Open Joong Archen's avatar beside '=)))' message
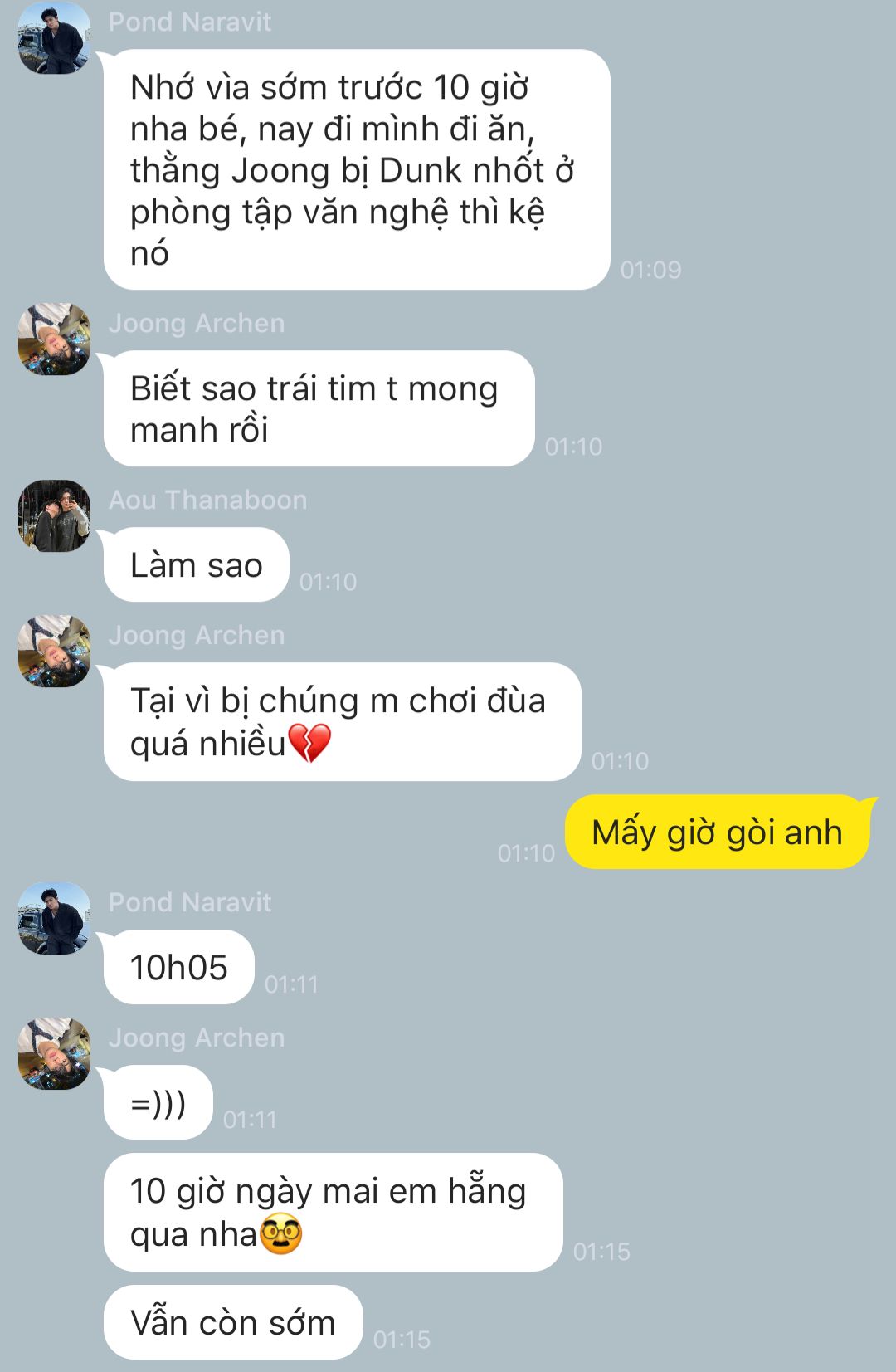The image size is (896, 1372). coord(55,1053)
